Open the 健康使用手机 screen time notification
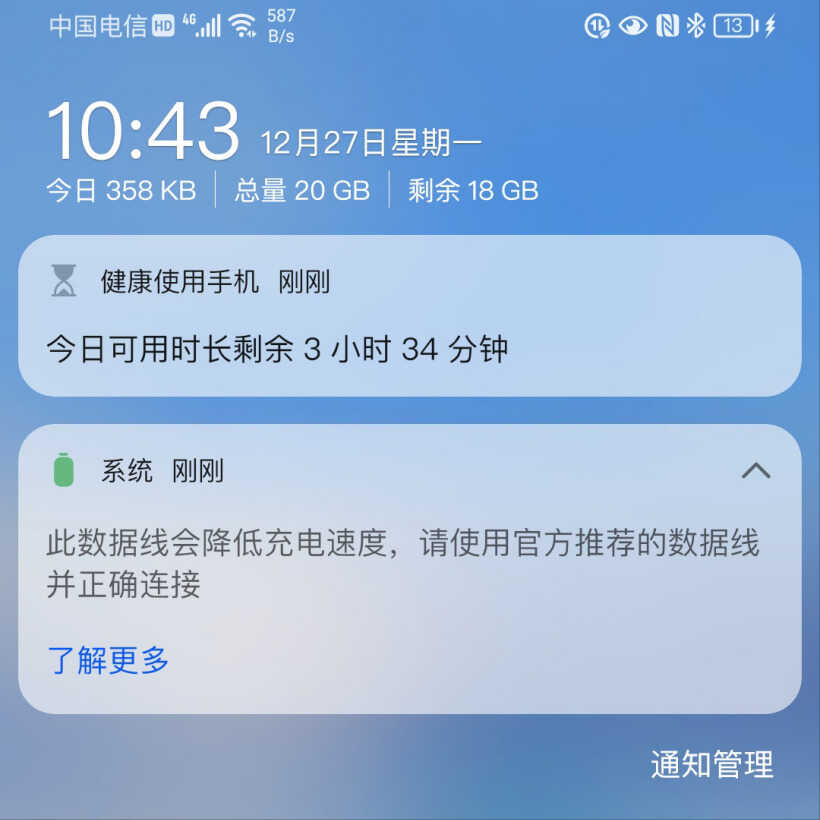820x820 pixels. 409,316
